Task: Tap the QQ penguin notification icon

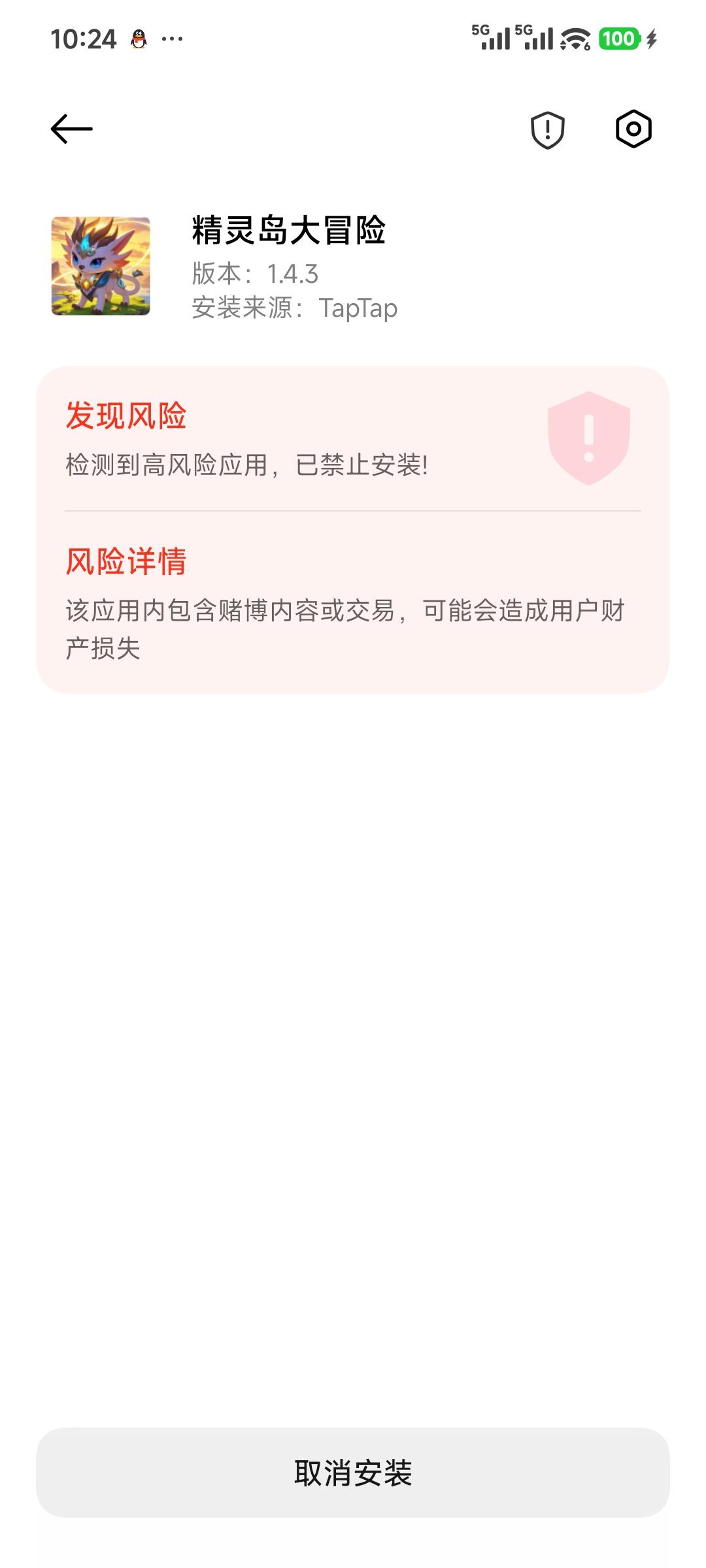Action: [x=138, y=37]
